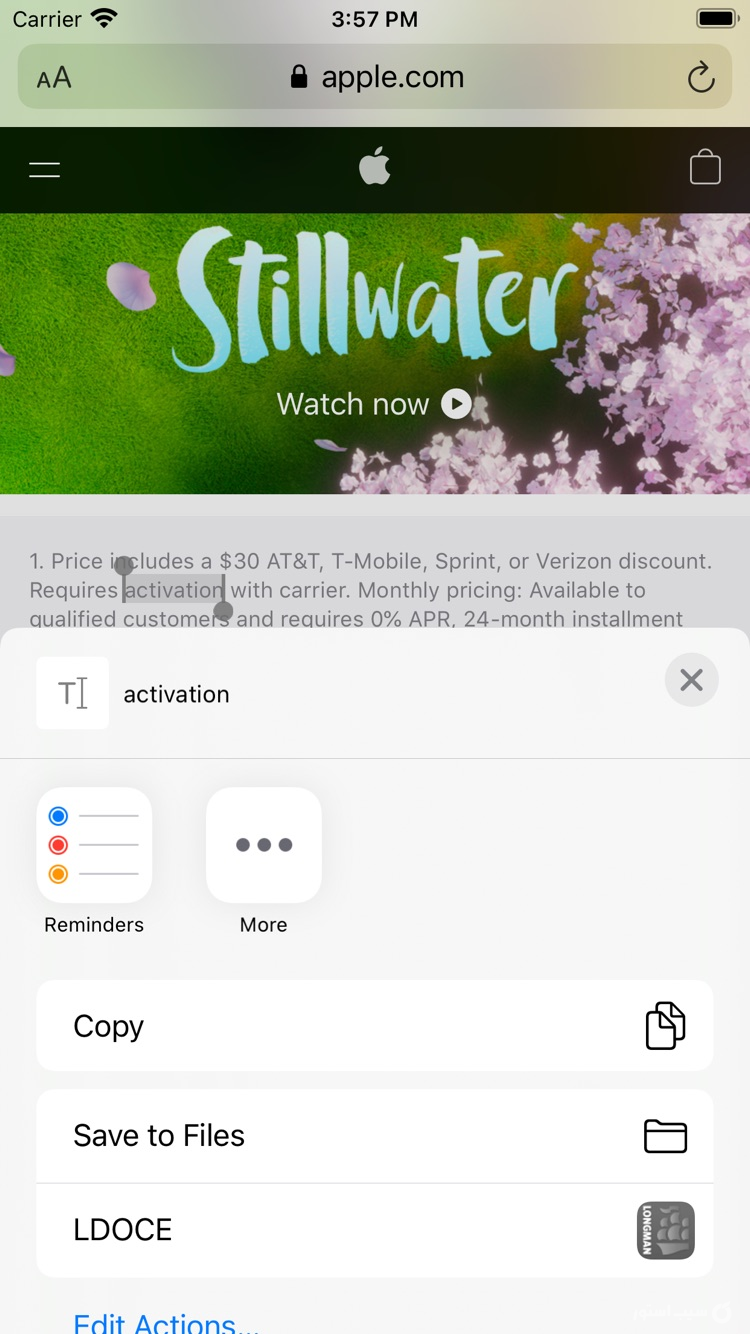Tap the Watch now play circle
Viewport: 750px width, 1334px height.
pyautogui.click(x=456, y=404)
